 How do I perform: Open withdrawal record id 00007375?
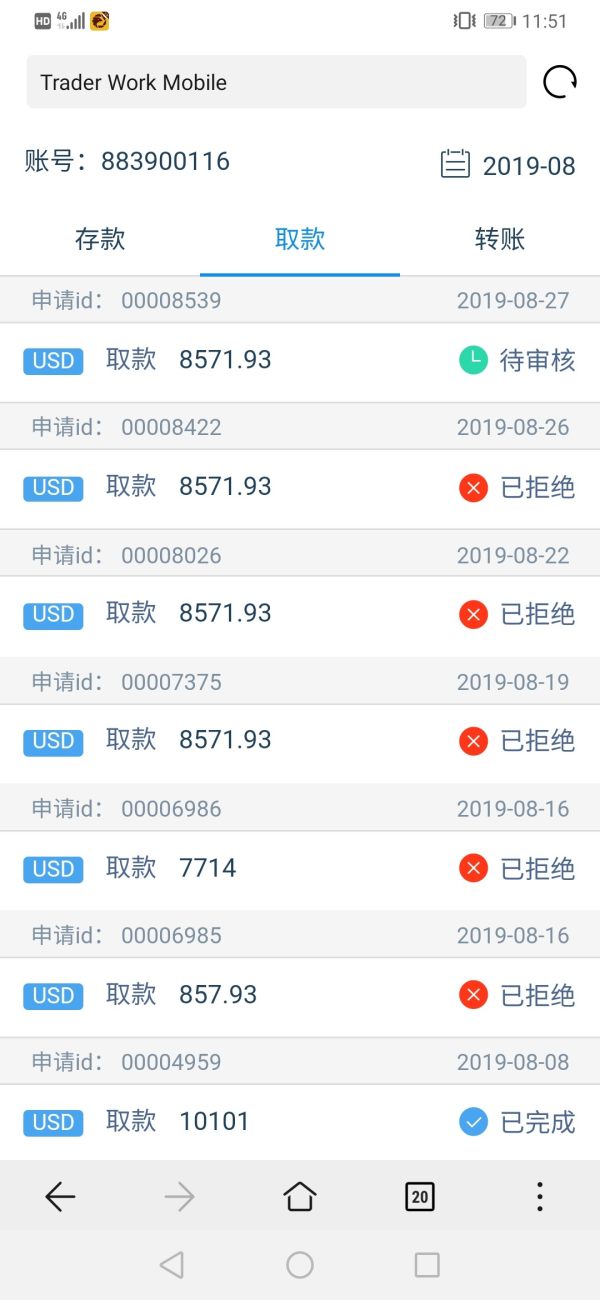[300, 741]
